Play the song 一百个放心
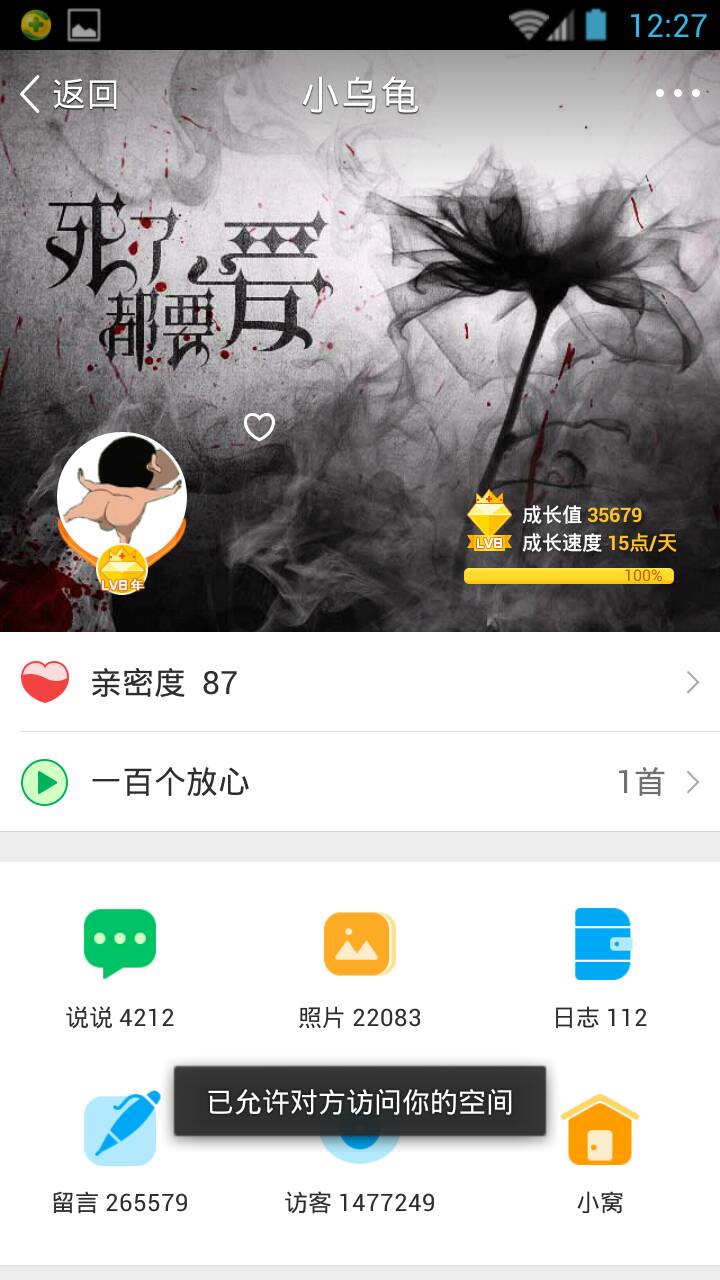Image resolution: width=720 pixels, height=1280 pixels. pos(45,782)
